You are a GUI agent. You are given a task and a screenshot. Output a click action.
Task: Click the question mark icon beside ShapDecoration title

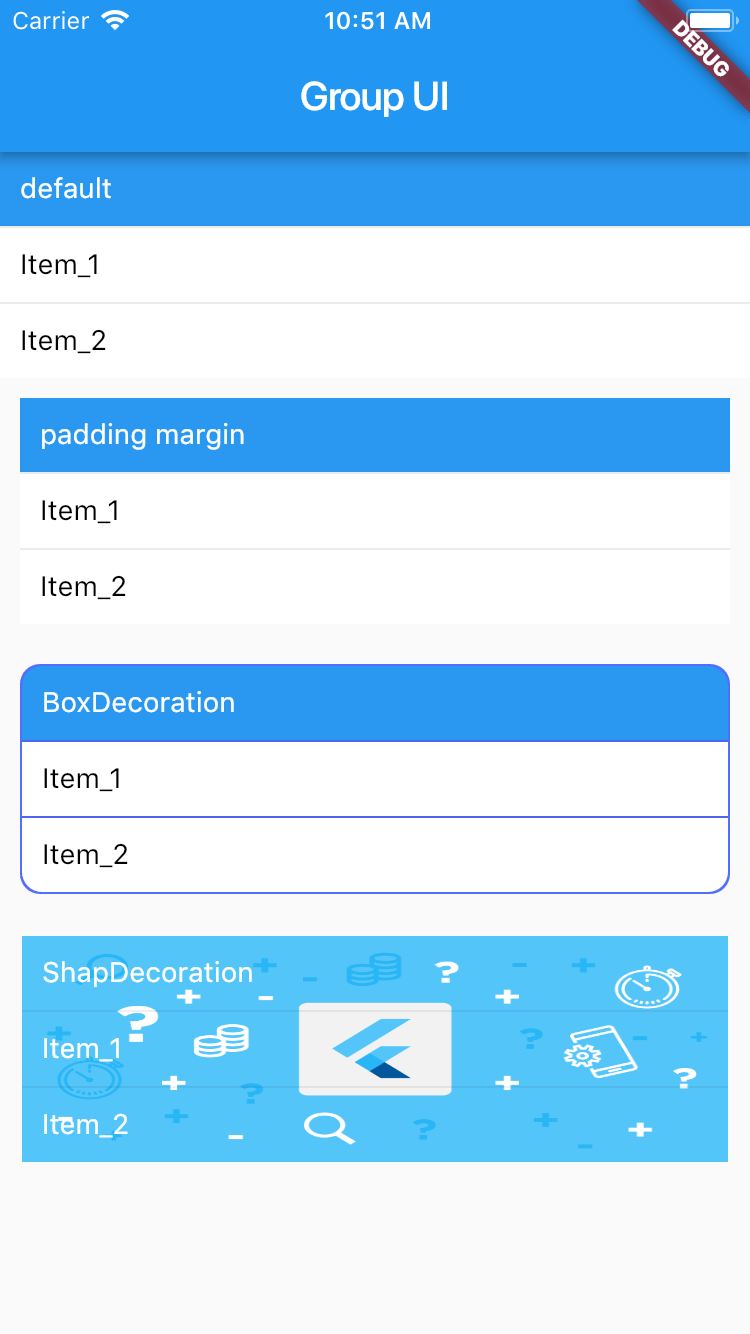pyautogui.click(x=448, y=972)
